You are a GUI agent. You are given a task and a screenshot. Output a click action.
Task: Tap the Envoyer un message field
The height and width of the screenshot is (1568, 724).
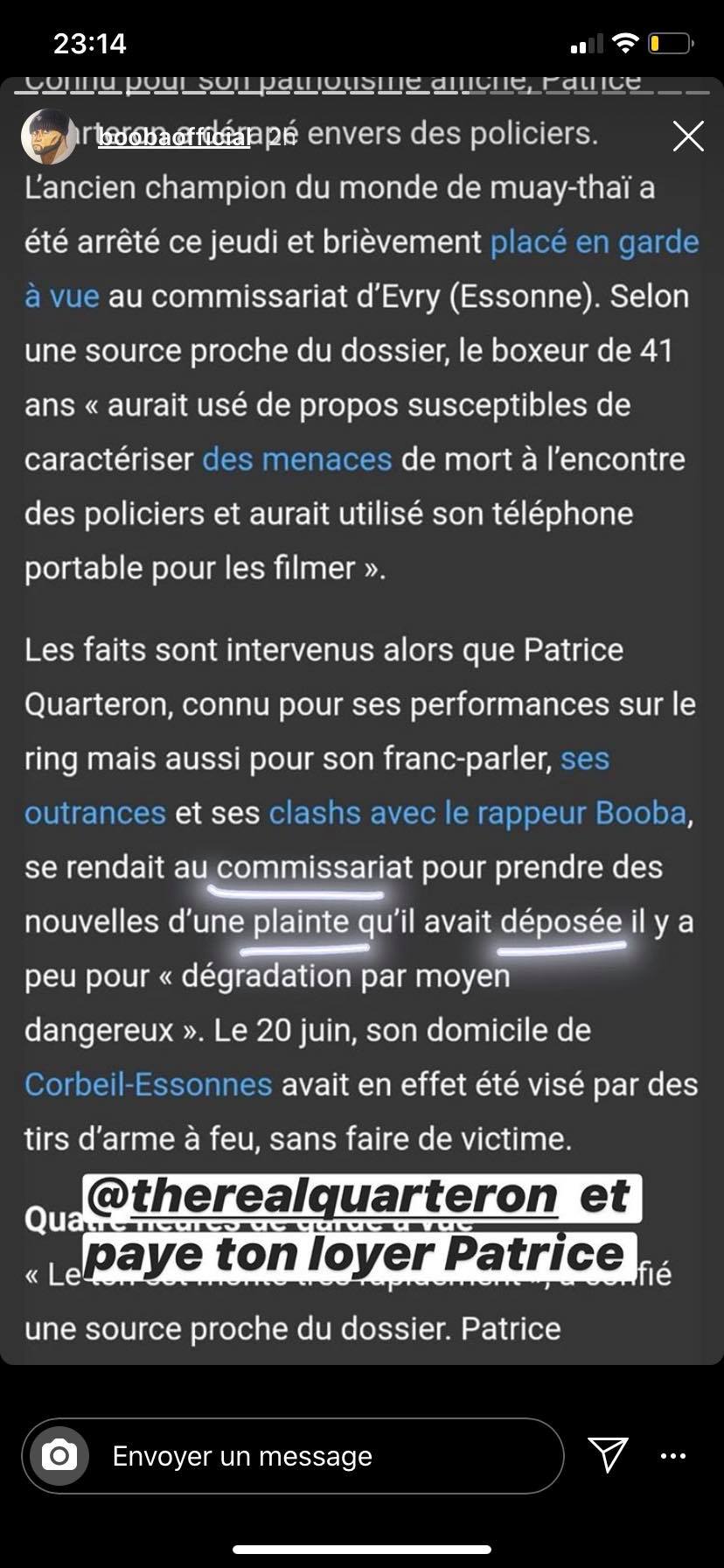(x=324, y=1456)
